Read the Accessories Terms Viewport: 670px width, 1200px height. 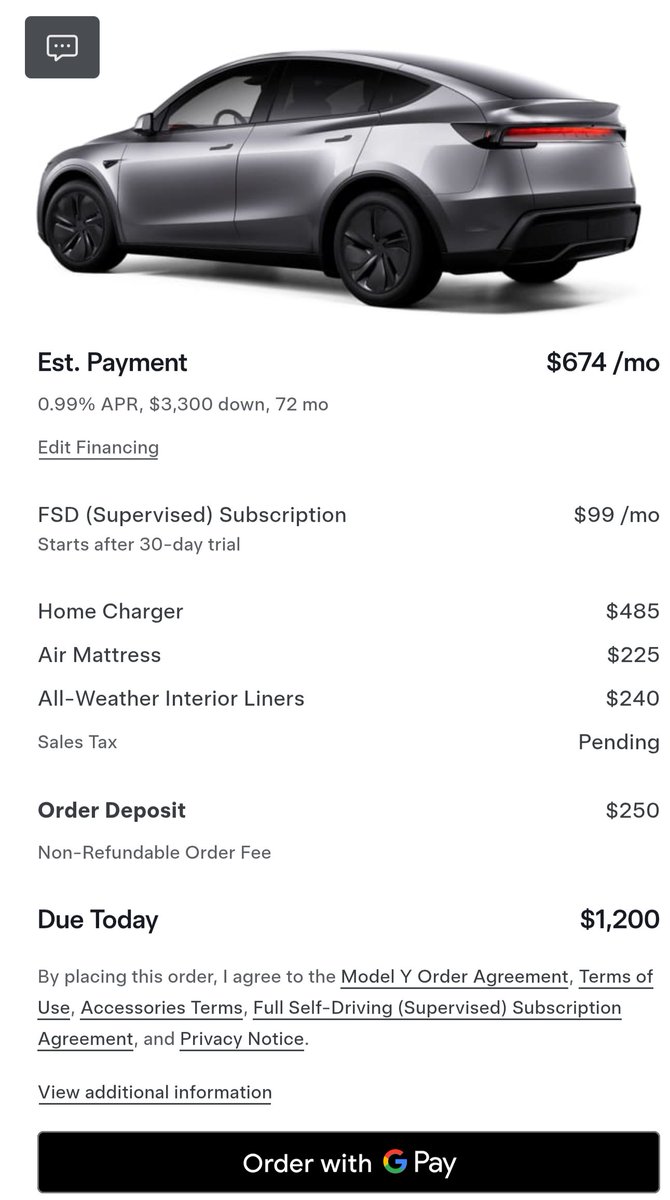click(x=162, y=1008)
